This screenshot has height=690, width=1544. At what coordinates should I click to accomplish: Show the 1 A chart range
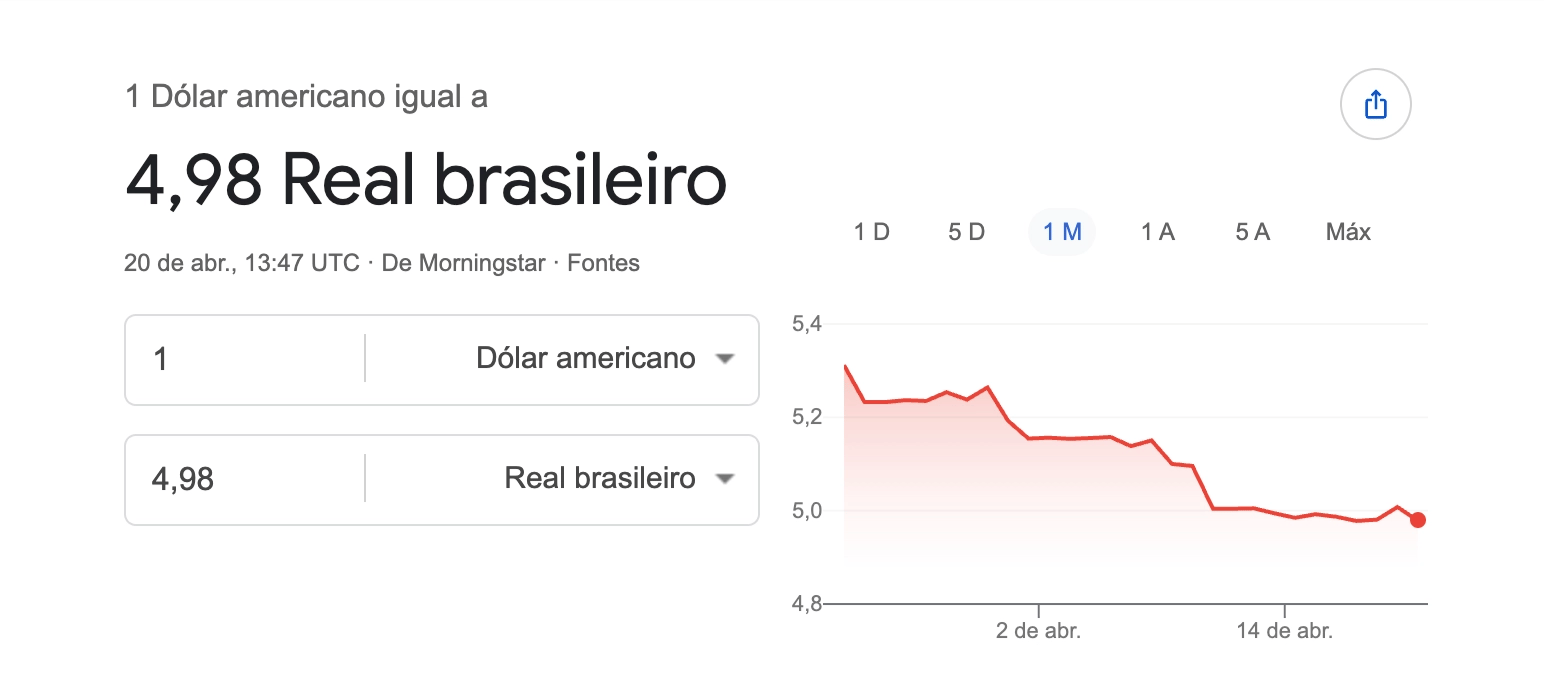point(1157,232)
